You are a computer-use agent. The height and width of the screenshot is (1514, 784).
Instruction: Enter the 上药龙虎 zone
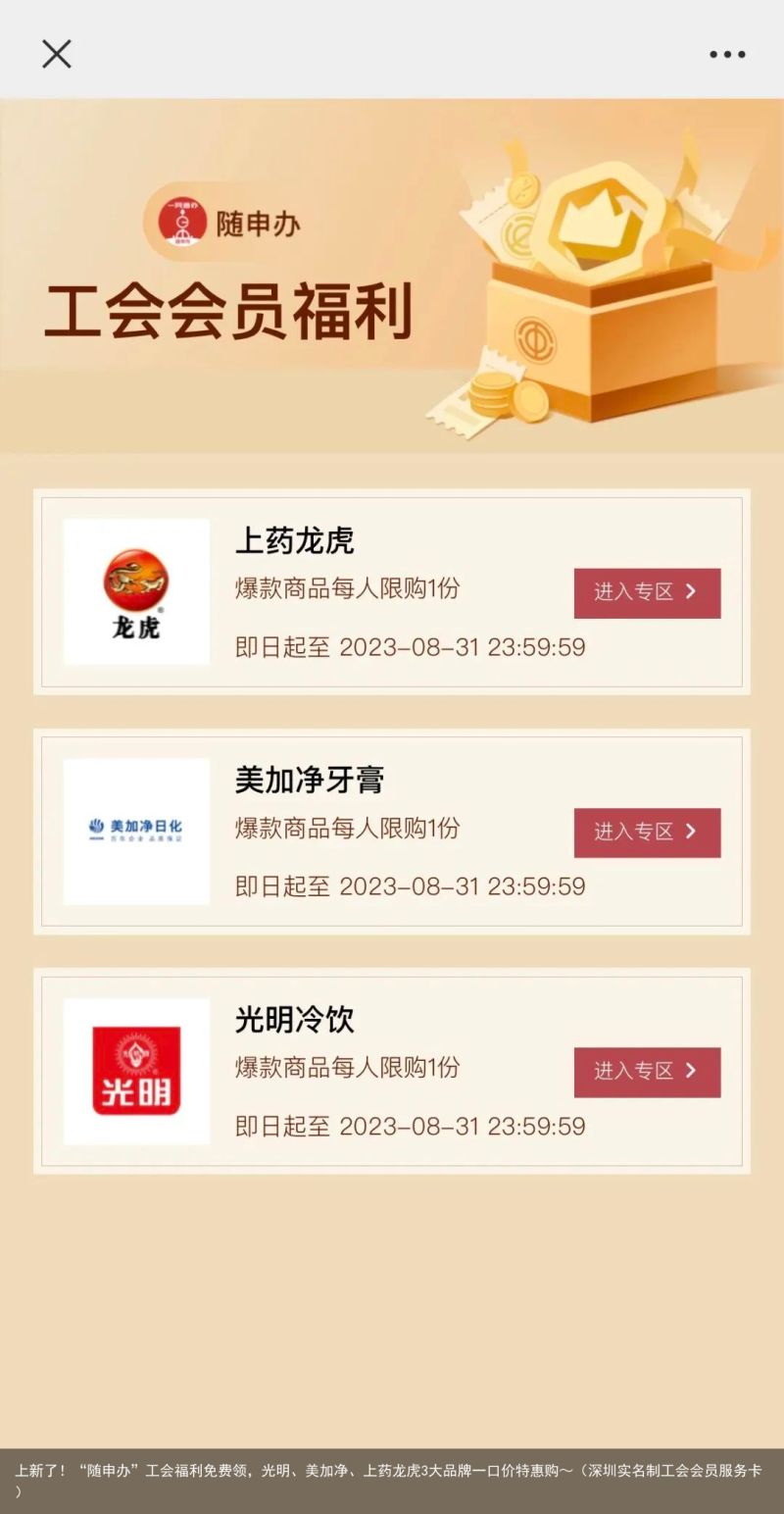[647, 592]
